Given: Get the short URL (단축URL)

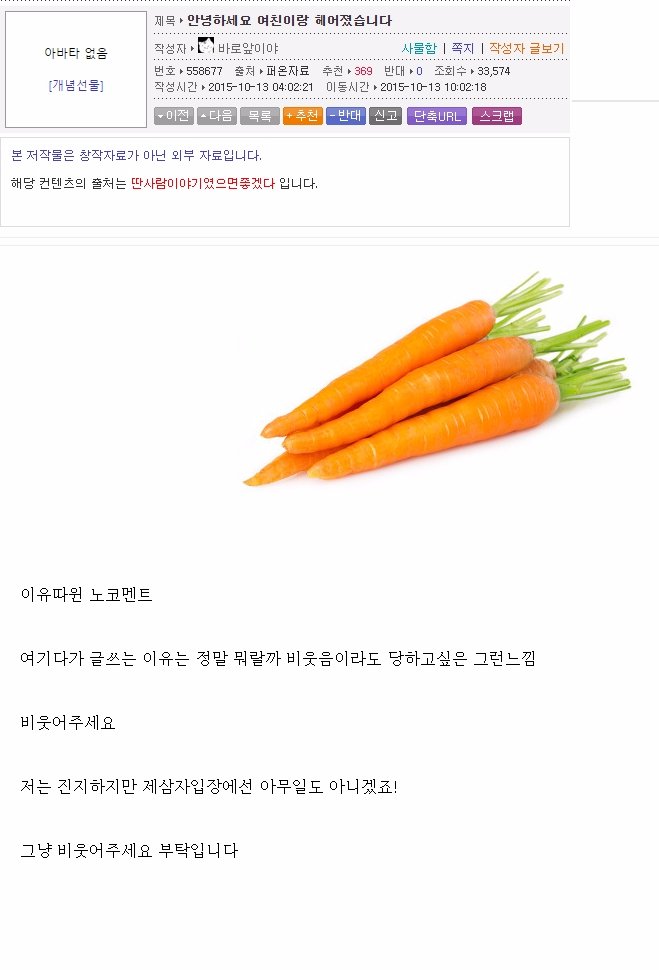Looking at the screenshot, I should click(436, 116).
